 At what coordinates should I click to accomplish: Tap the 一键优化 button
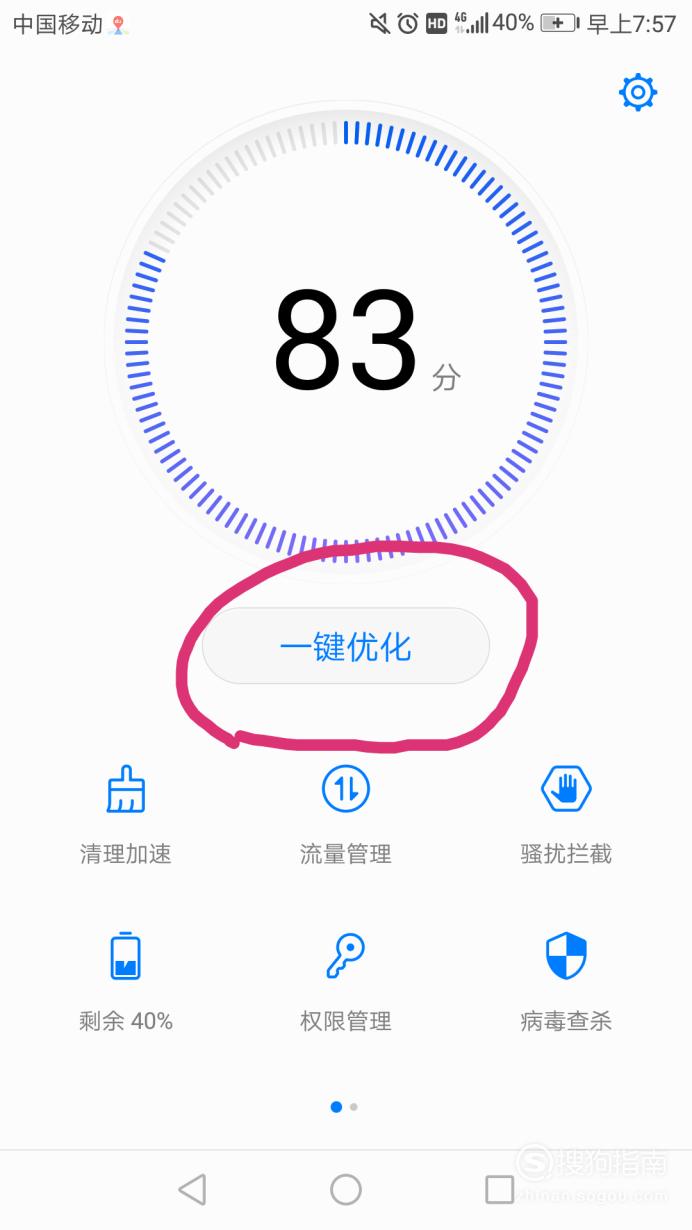click(x=346, y=646)
